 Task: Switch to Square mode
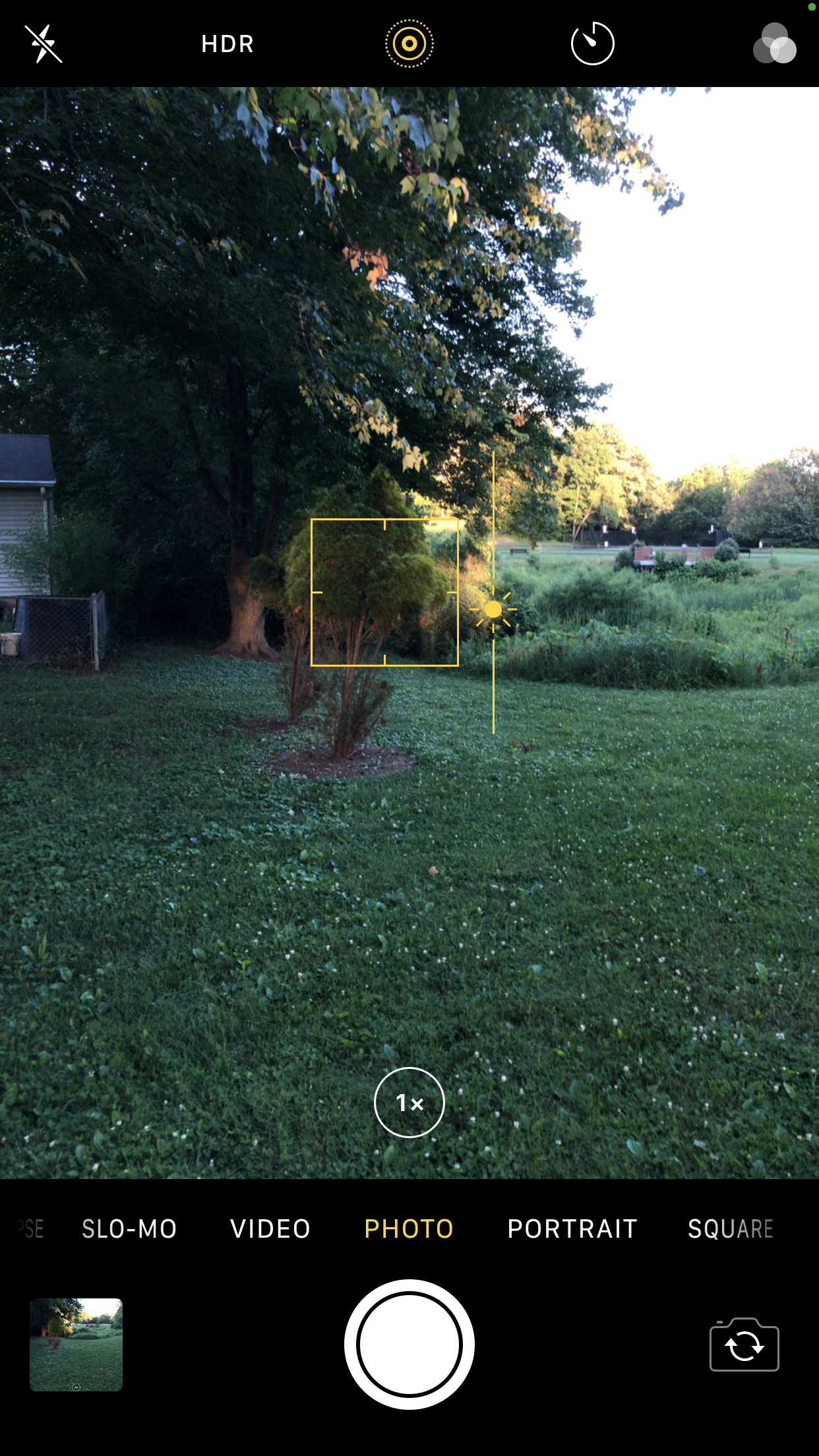click(x=731, y=1229)
